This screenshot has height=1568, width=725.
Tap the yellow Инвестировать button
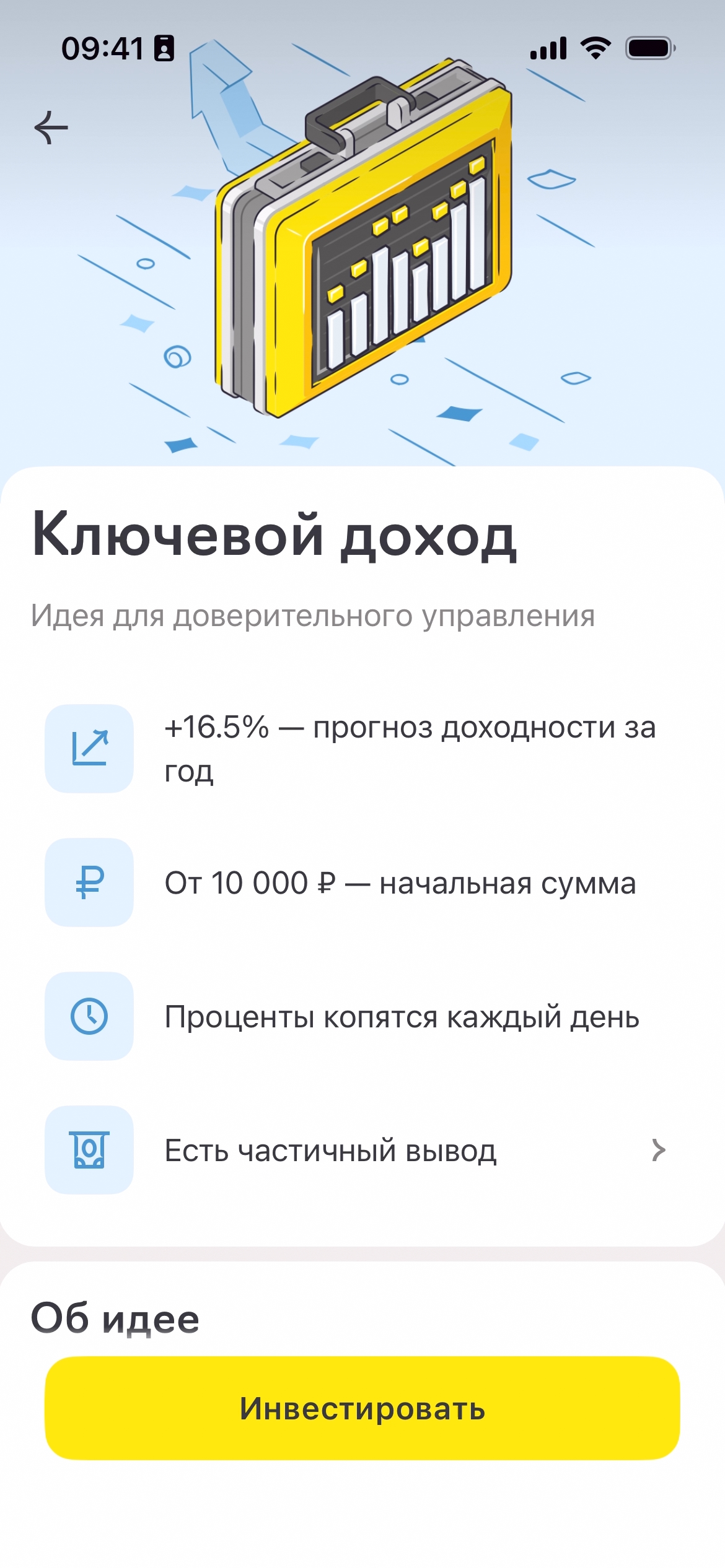[x=362, y=1408]
